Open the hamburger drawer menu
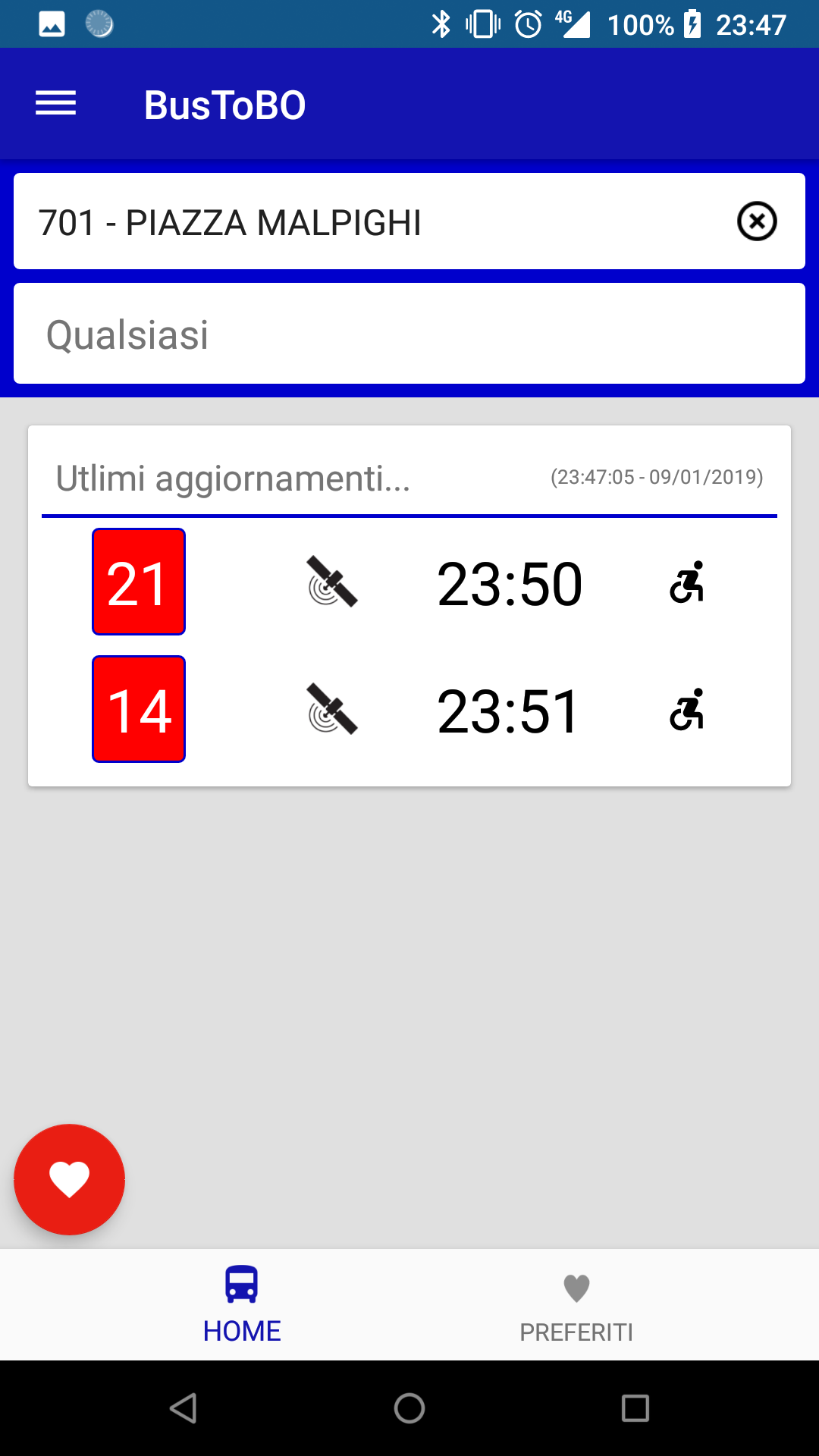This screenshot has height=1456, width=819. [56, 104]
